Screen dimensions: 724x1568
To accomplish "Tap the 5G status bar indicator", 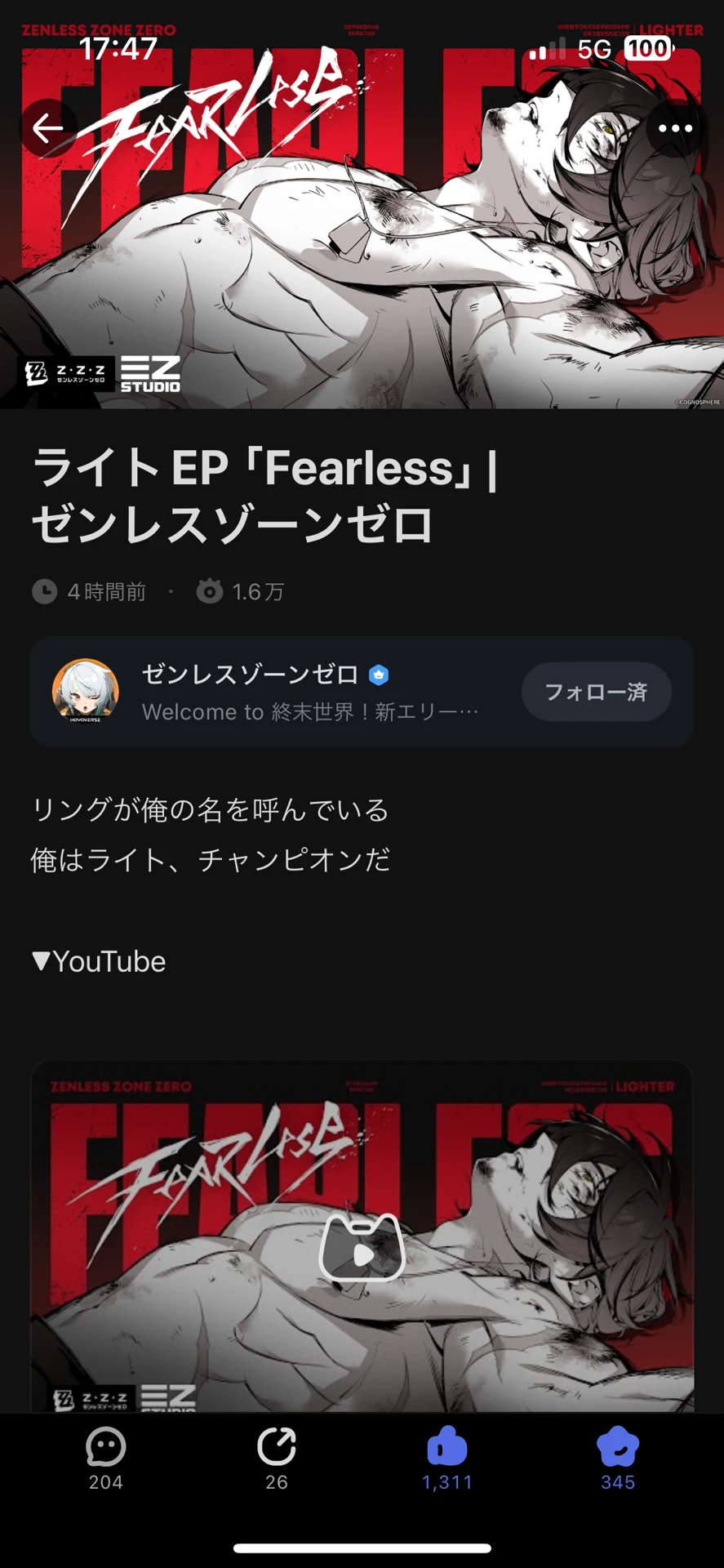I will tap(595, 50).
